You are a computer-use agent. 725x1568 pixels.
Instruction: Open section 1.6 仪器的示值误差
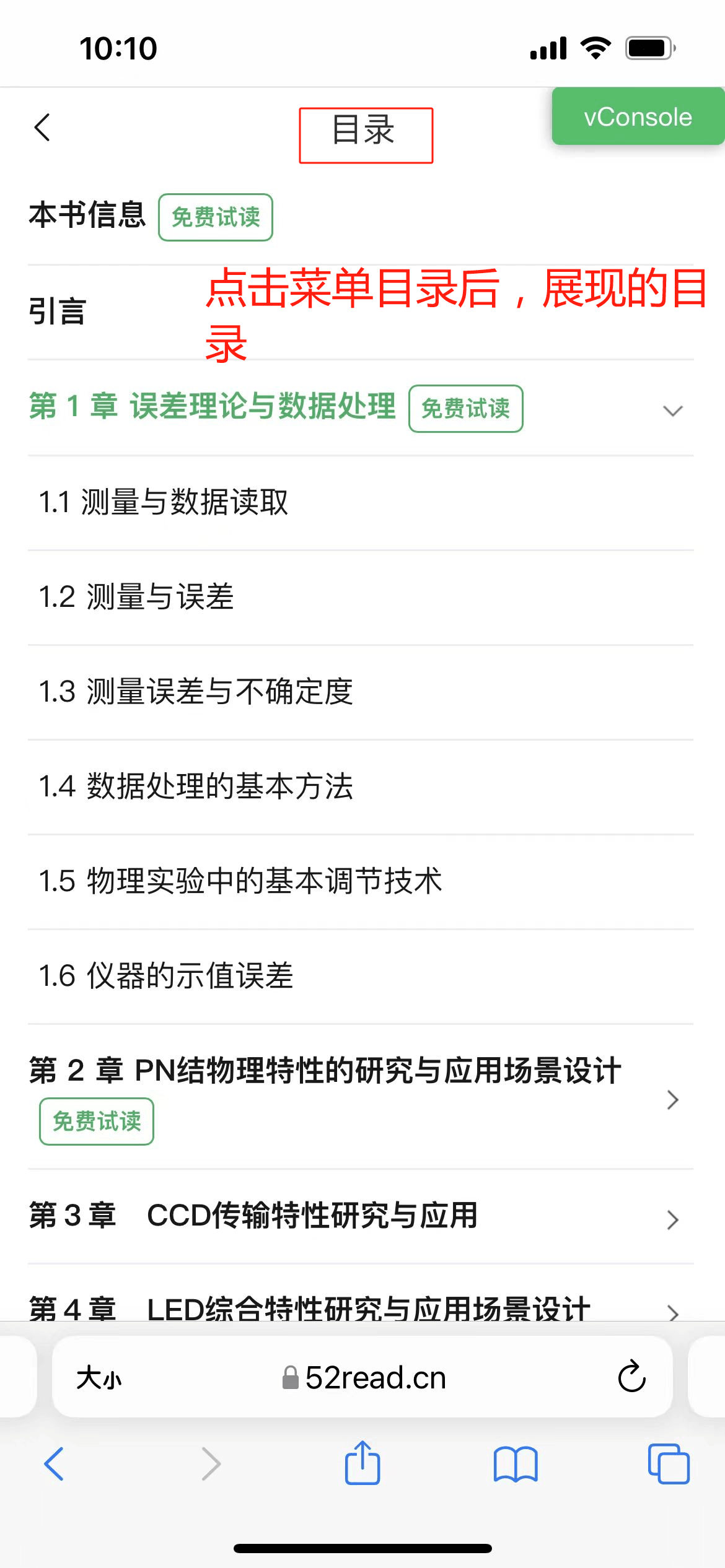click(166, 976)
